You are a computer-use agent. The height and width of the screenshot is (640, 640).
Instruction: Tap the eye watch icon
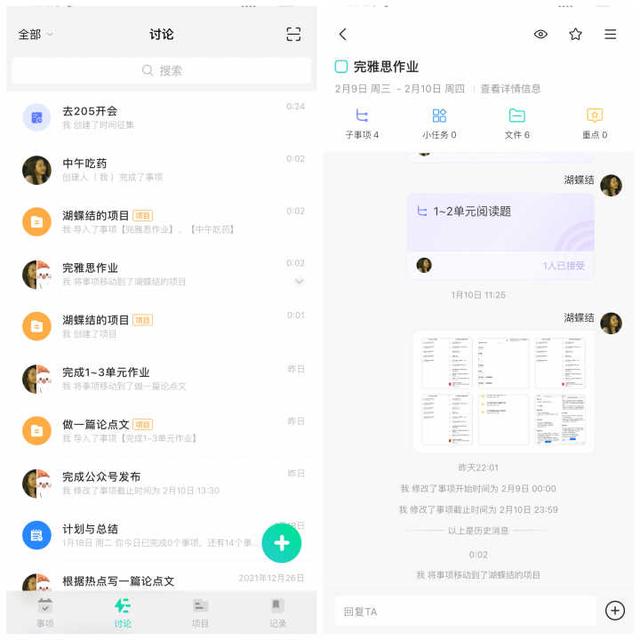[x=540, y=34]
